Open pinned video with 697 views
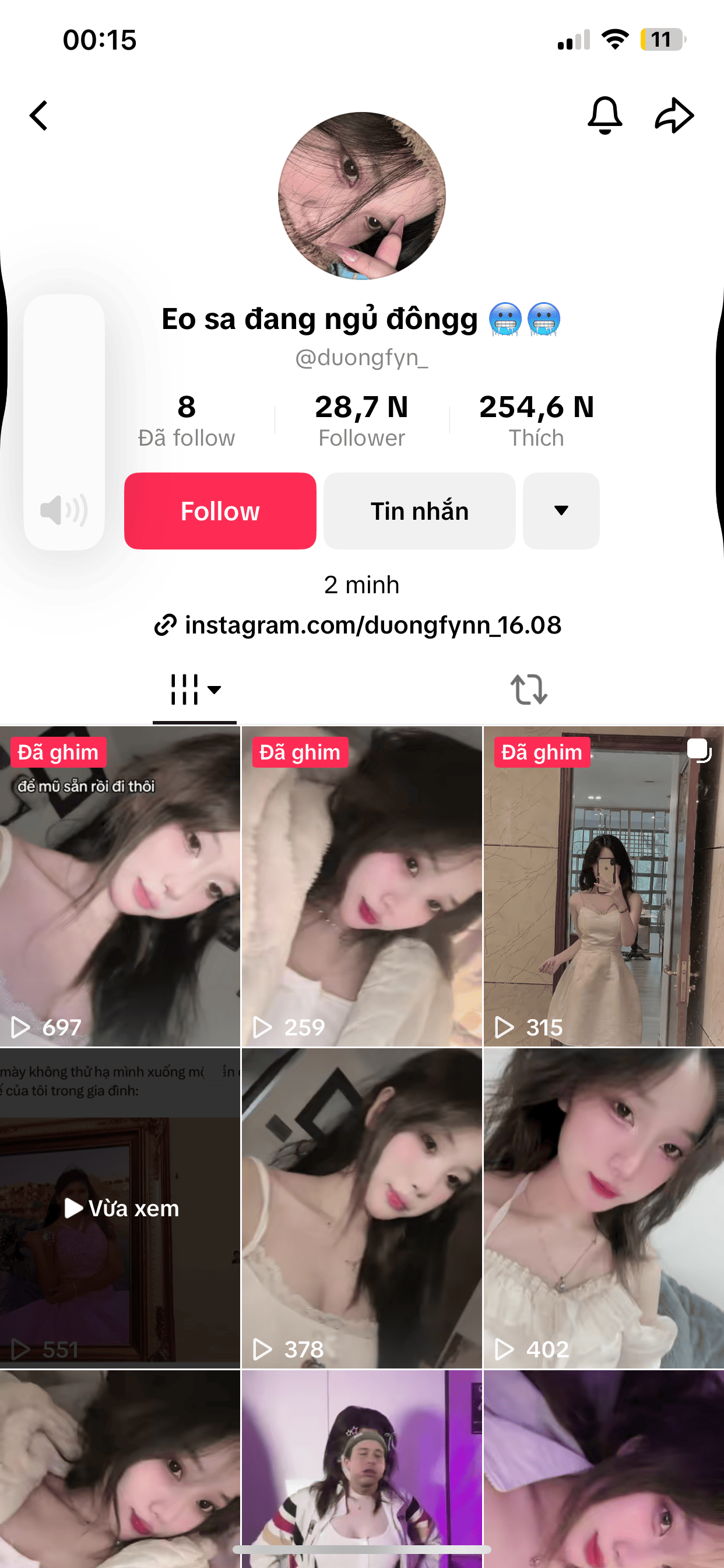This screenshot has width=724, height=1568. pyautogui.click(x=120, y=885)
